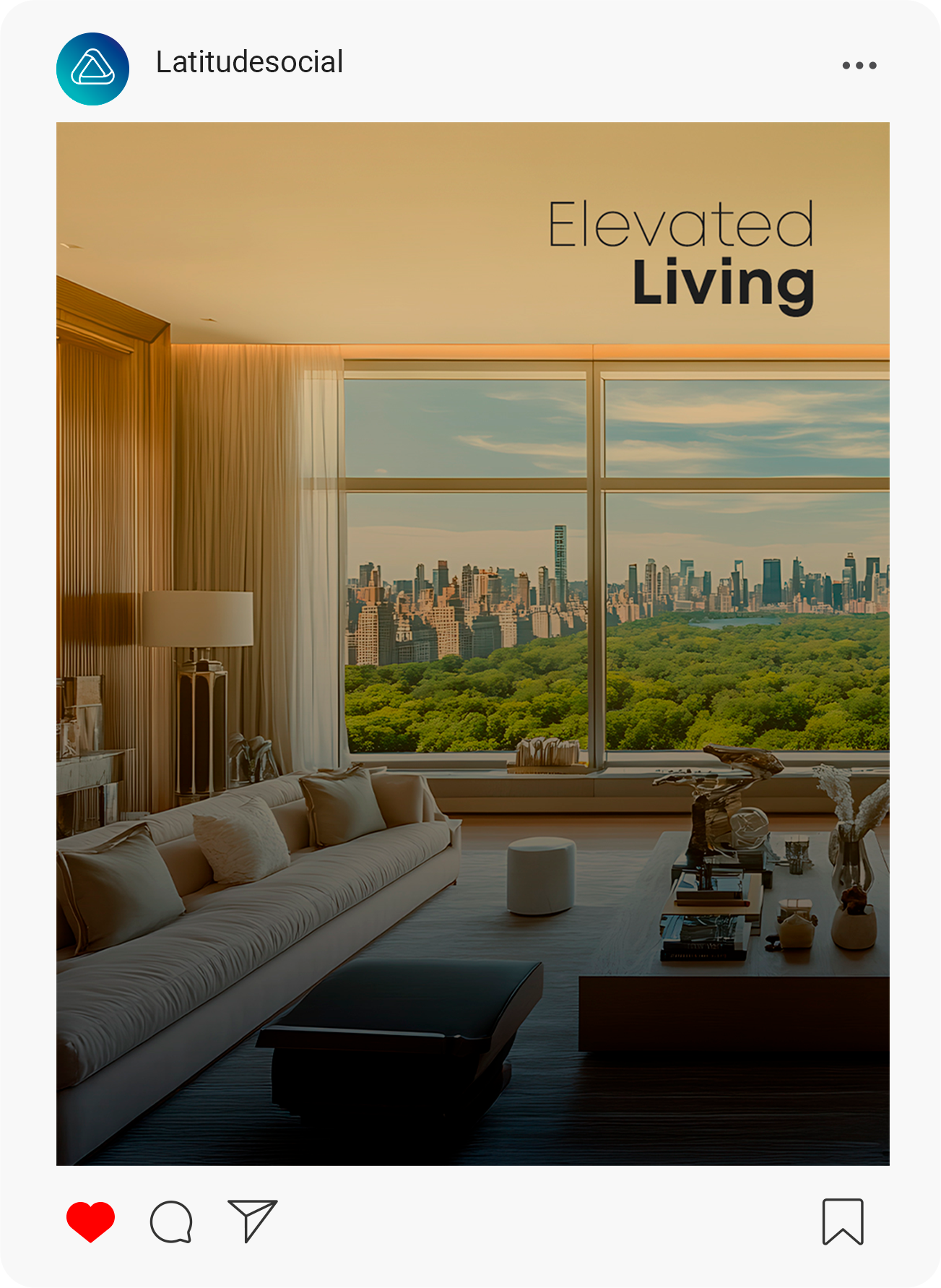Viewport: 941px width, 1288px height.
Task: Open the Latitudesocial profile picture
Action: pos(92,69)
